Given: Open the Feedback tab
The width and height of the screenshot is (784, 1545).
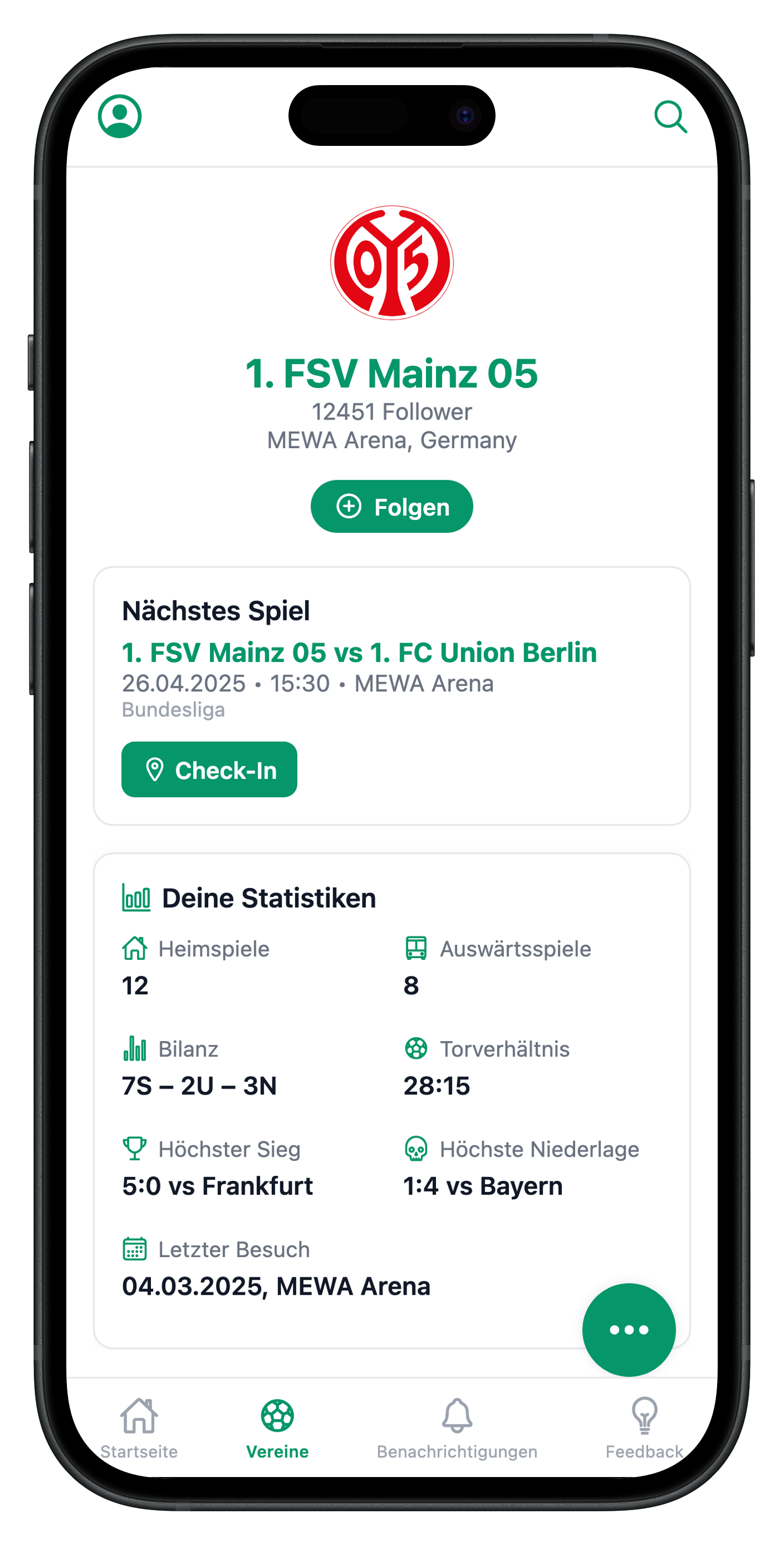Looking at the screenshot, I should click(x=644, y=1427).
